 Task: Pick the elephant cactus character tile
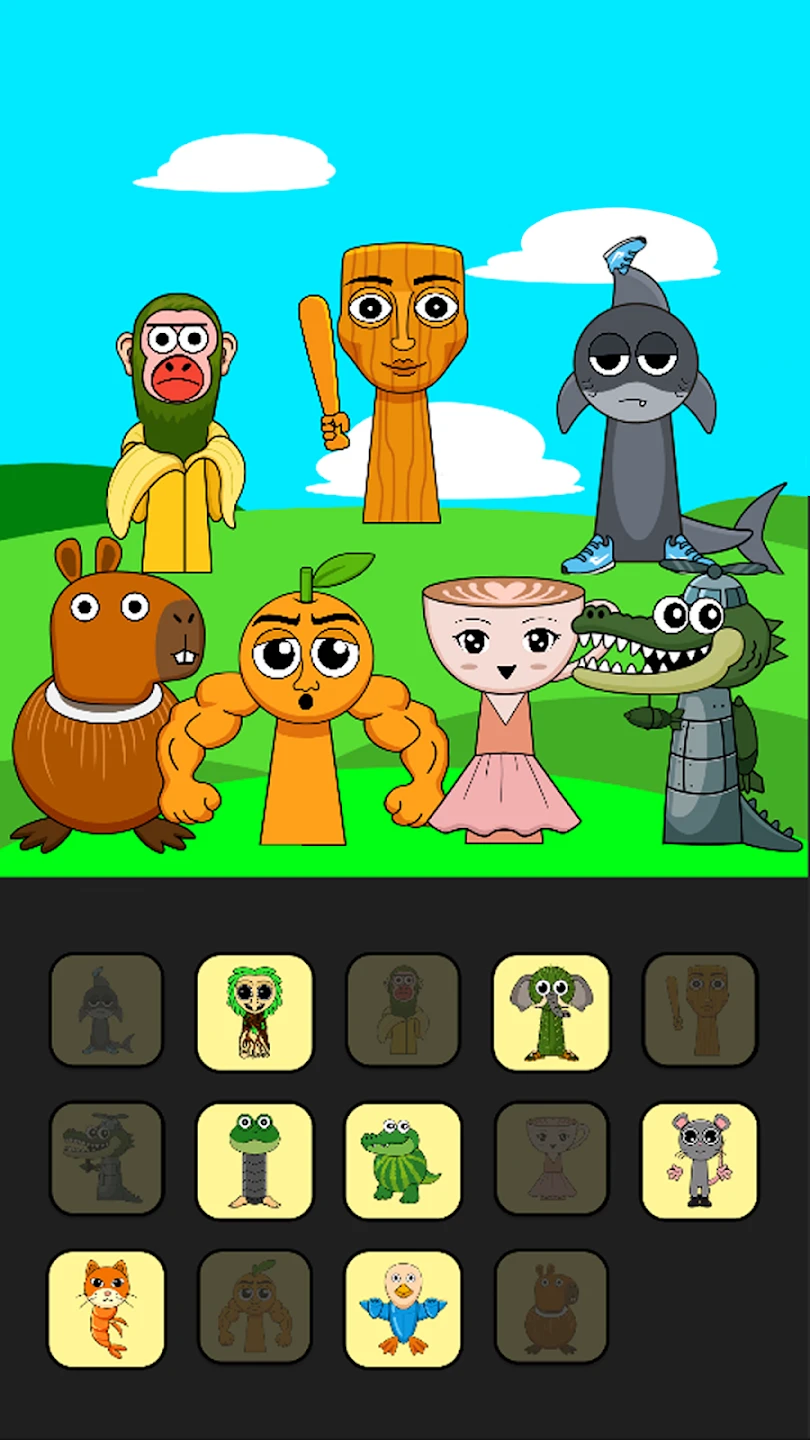click(551, 1011)
